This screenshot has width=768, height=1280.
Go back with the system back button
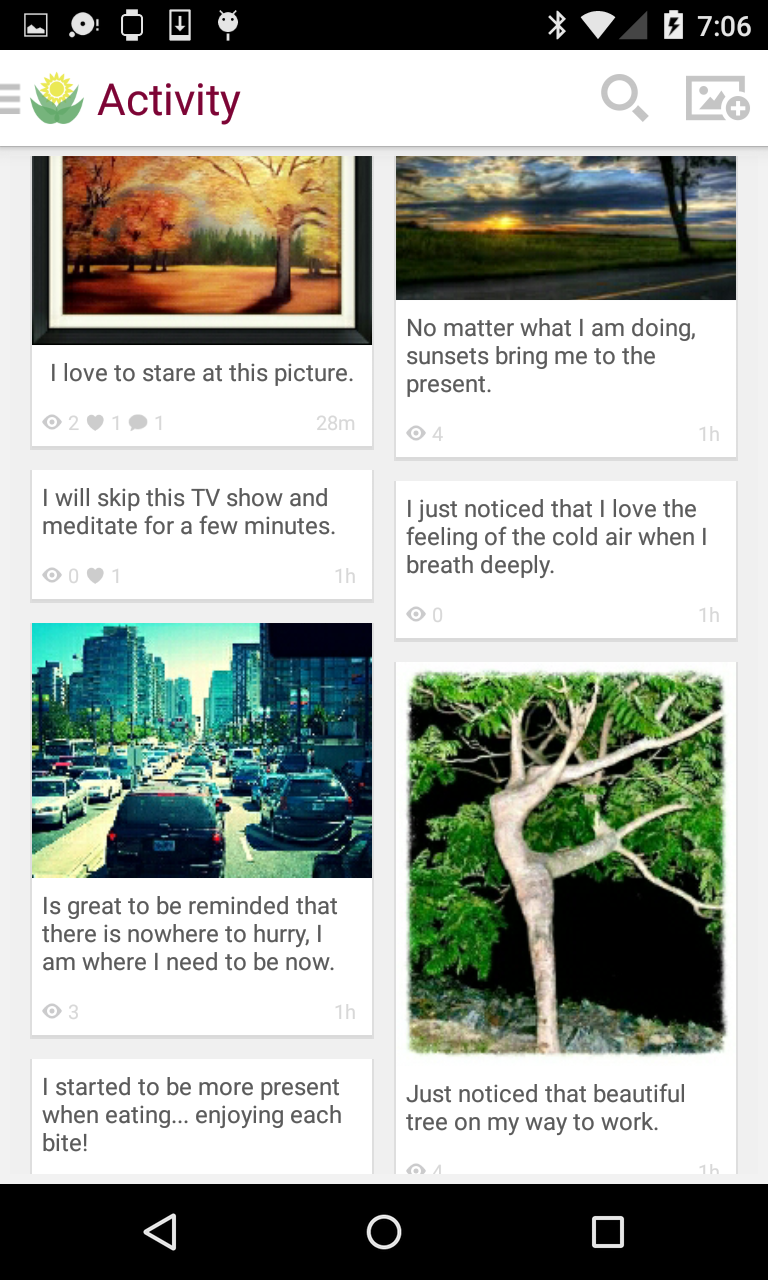[x=160, y=1232]
